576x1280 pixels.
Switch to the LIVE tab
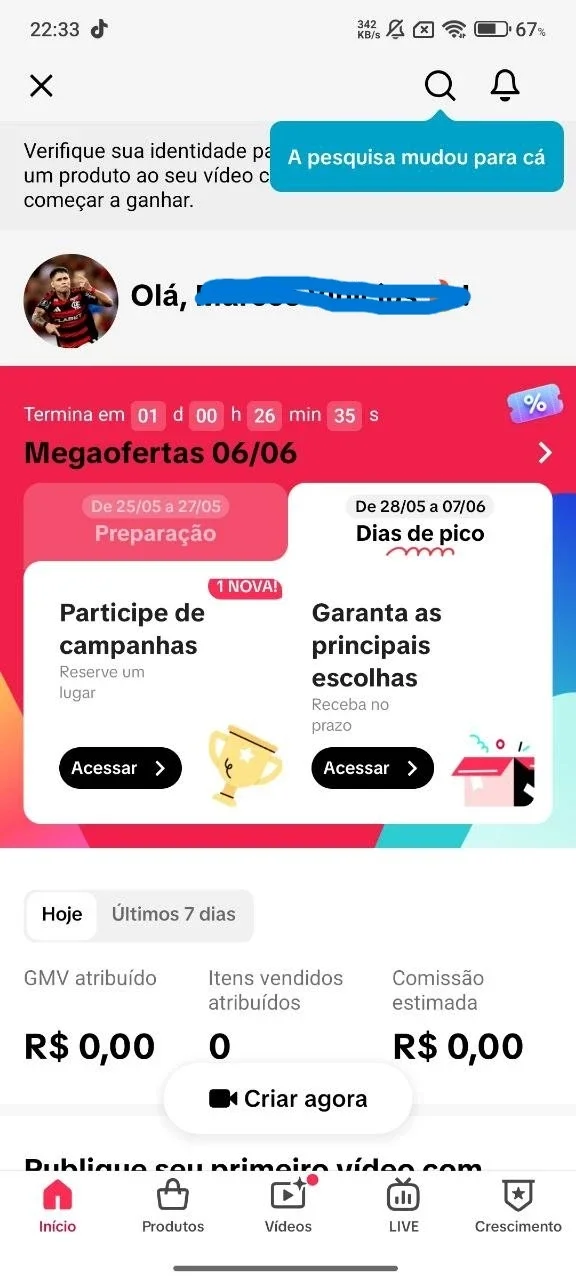(x=403, y=1206)
